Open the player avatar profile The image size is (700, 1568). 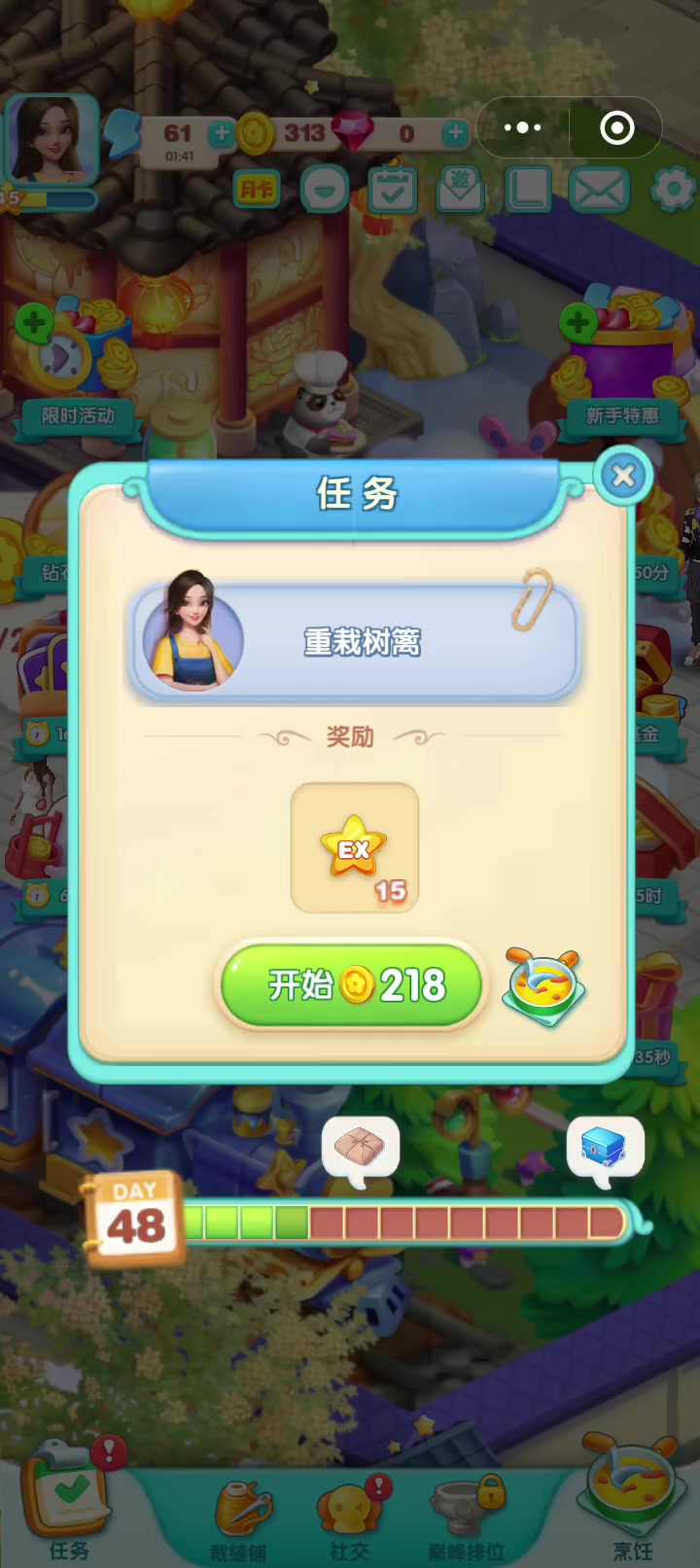click(x=52, y=139)
